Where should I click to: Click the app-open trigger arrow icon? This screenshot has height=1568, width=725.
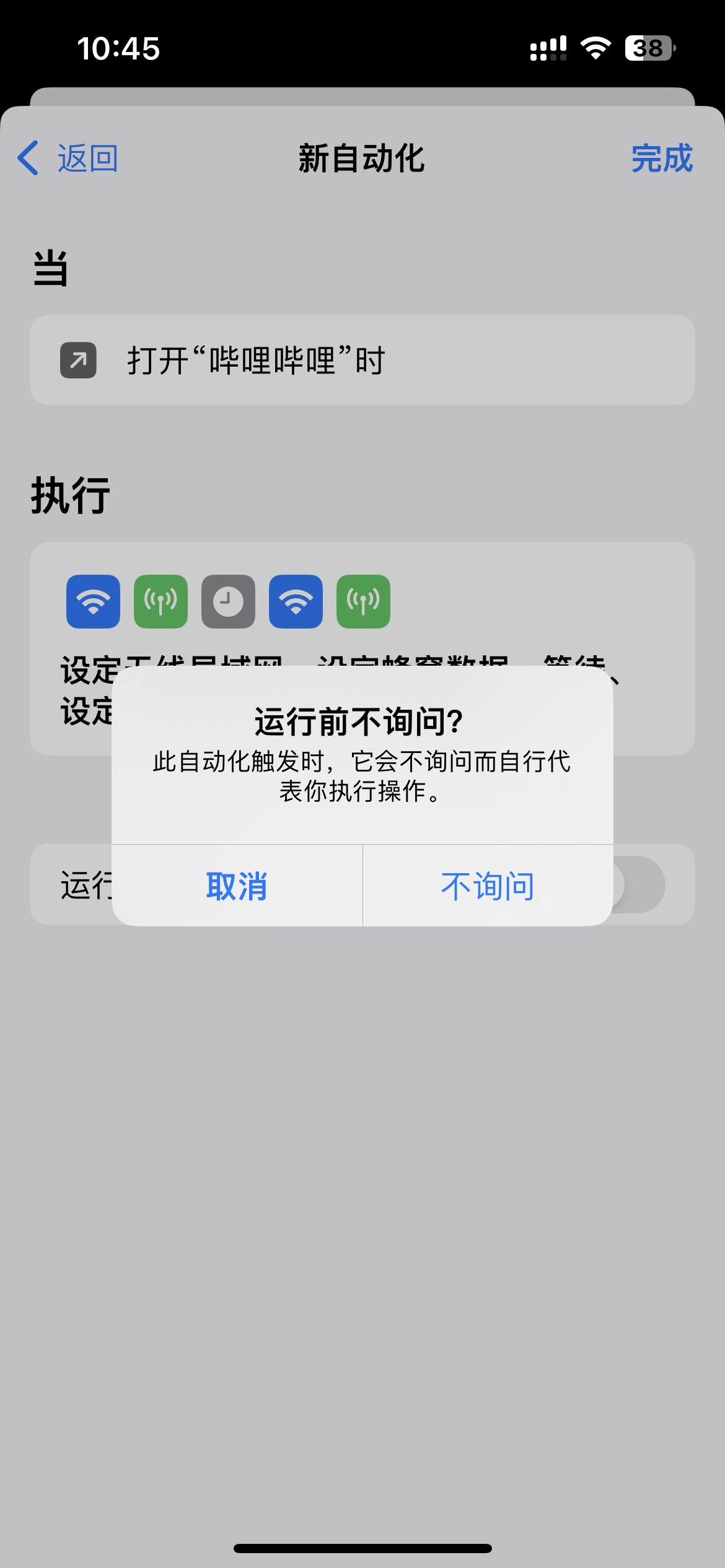pyautogui.click(x=78, y=358)
